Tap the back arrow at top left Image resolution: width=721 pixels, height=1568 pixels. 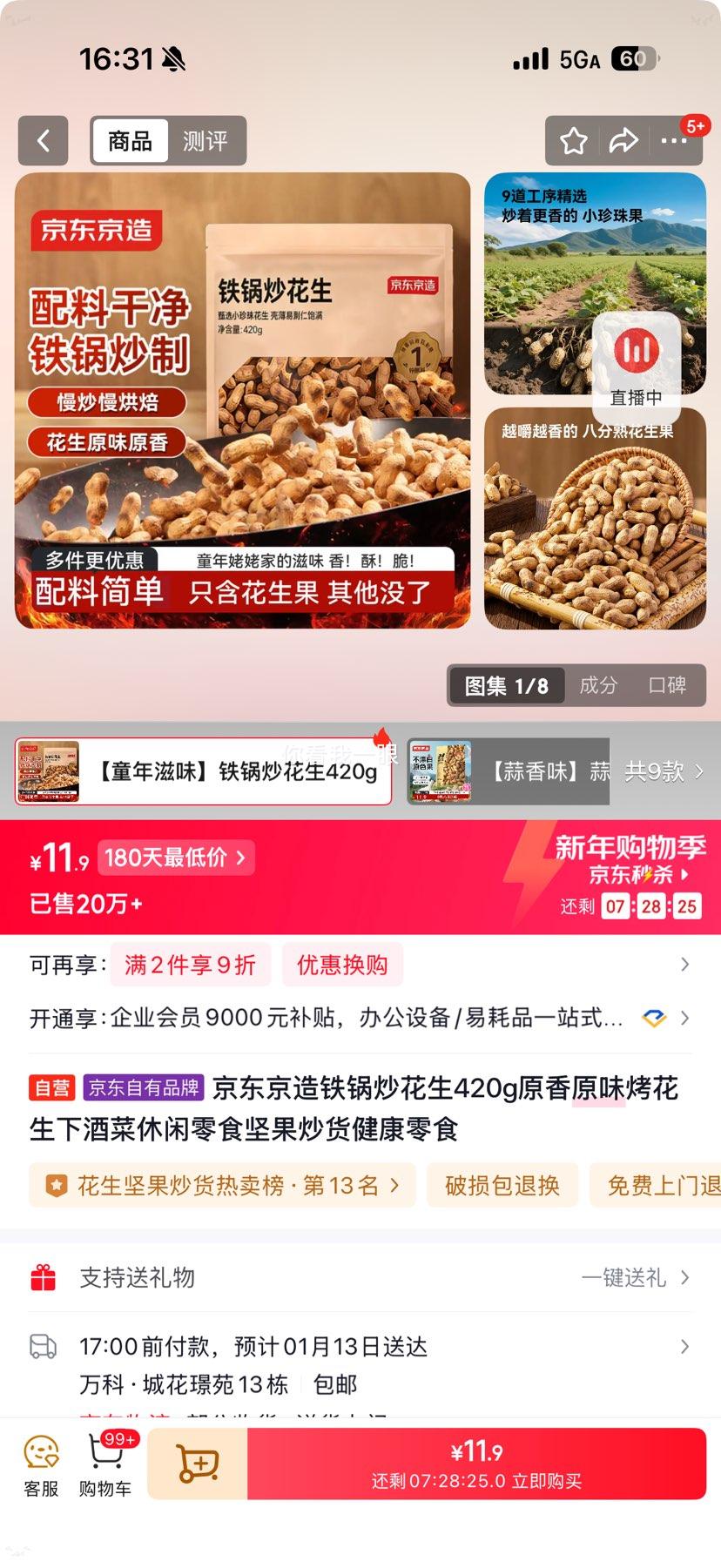point(44,141)
